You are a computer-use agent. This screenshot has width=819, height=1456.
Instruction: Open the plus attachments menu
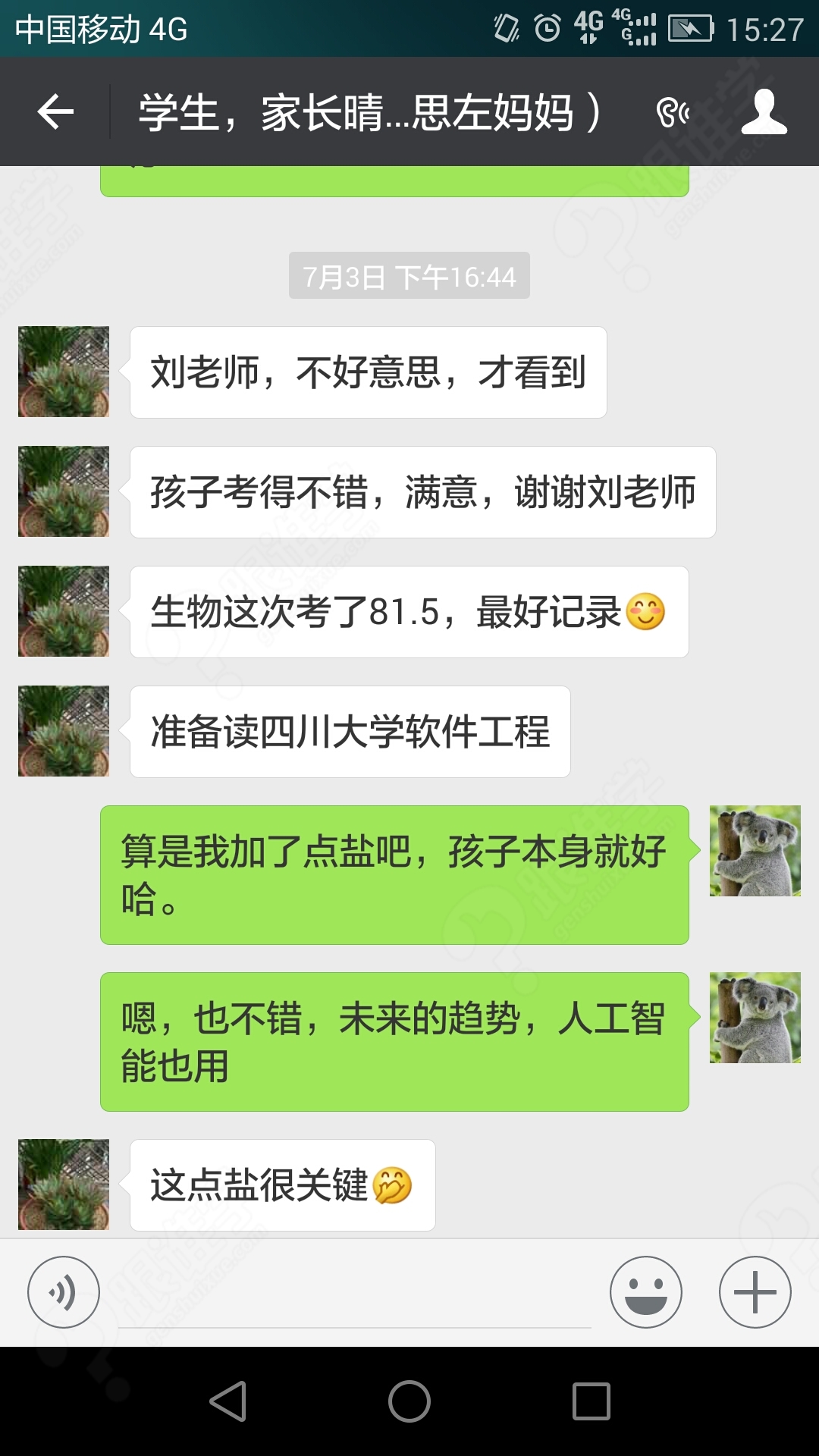[755, 1292]
